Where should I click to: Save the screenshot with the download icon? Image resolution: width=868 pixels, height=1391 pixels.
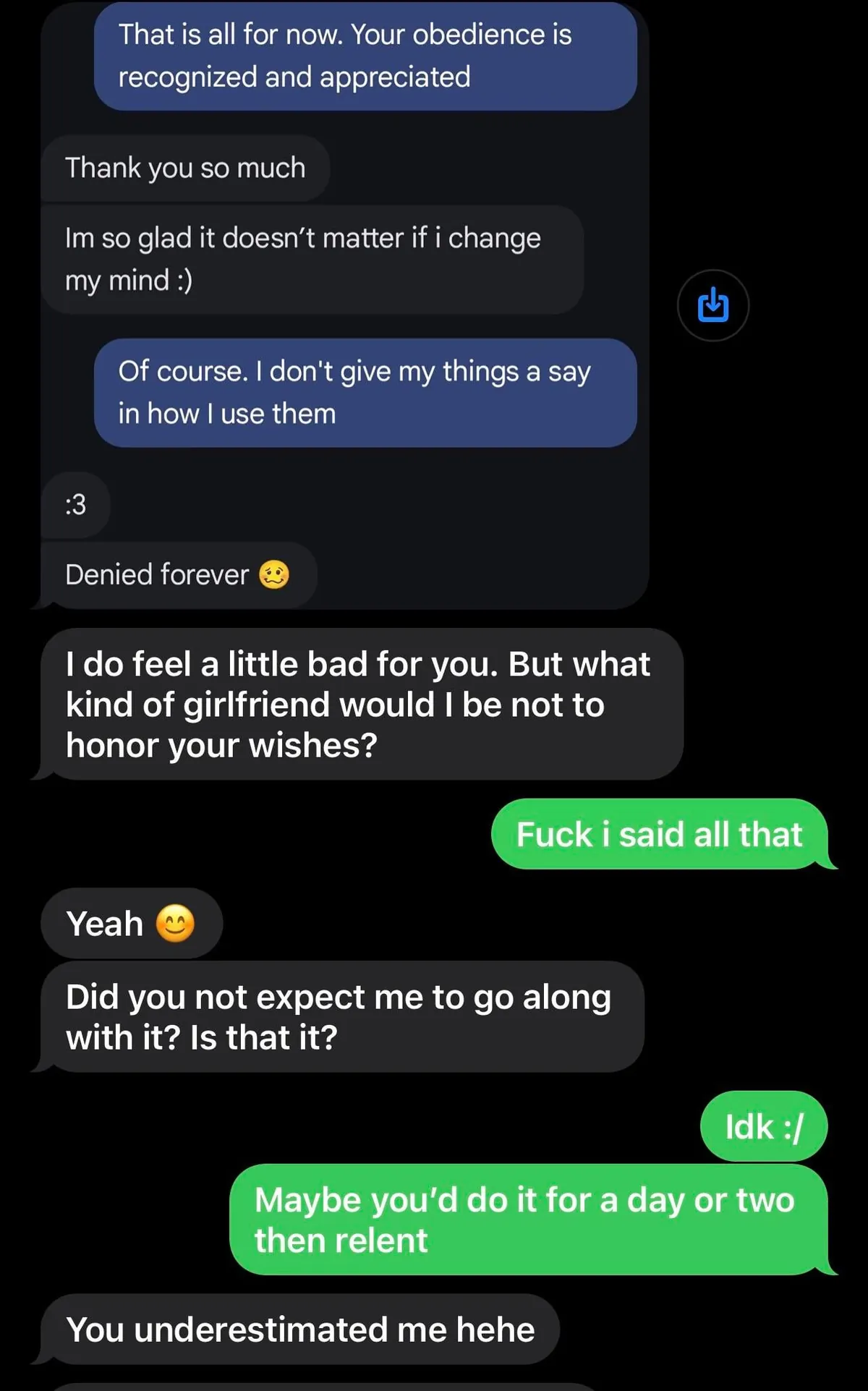712,305
